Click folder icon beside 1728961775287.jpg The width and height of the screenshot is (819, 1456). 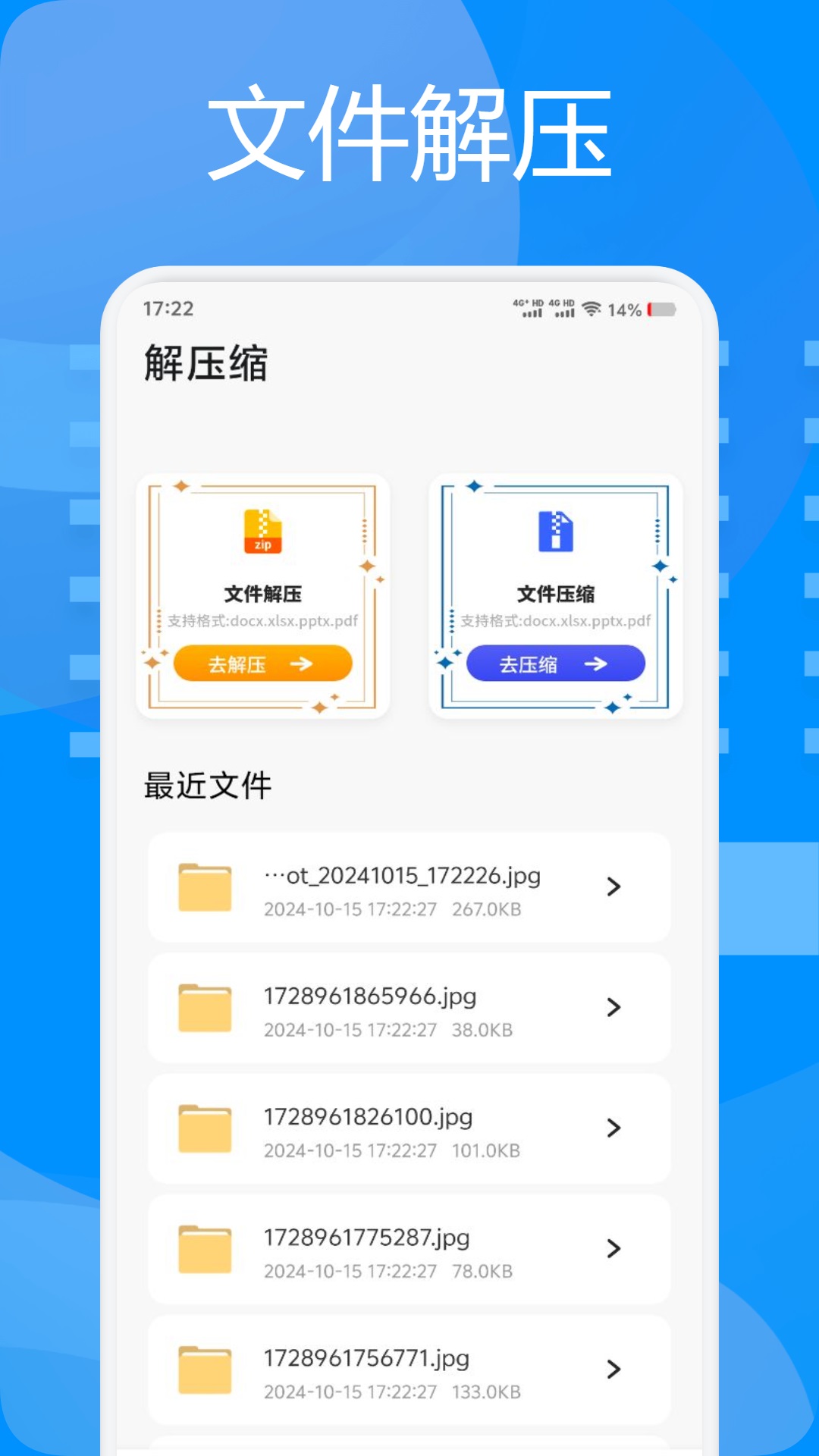point(205,1250)
